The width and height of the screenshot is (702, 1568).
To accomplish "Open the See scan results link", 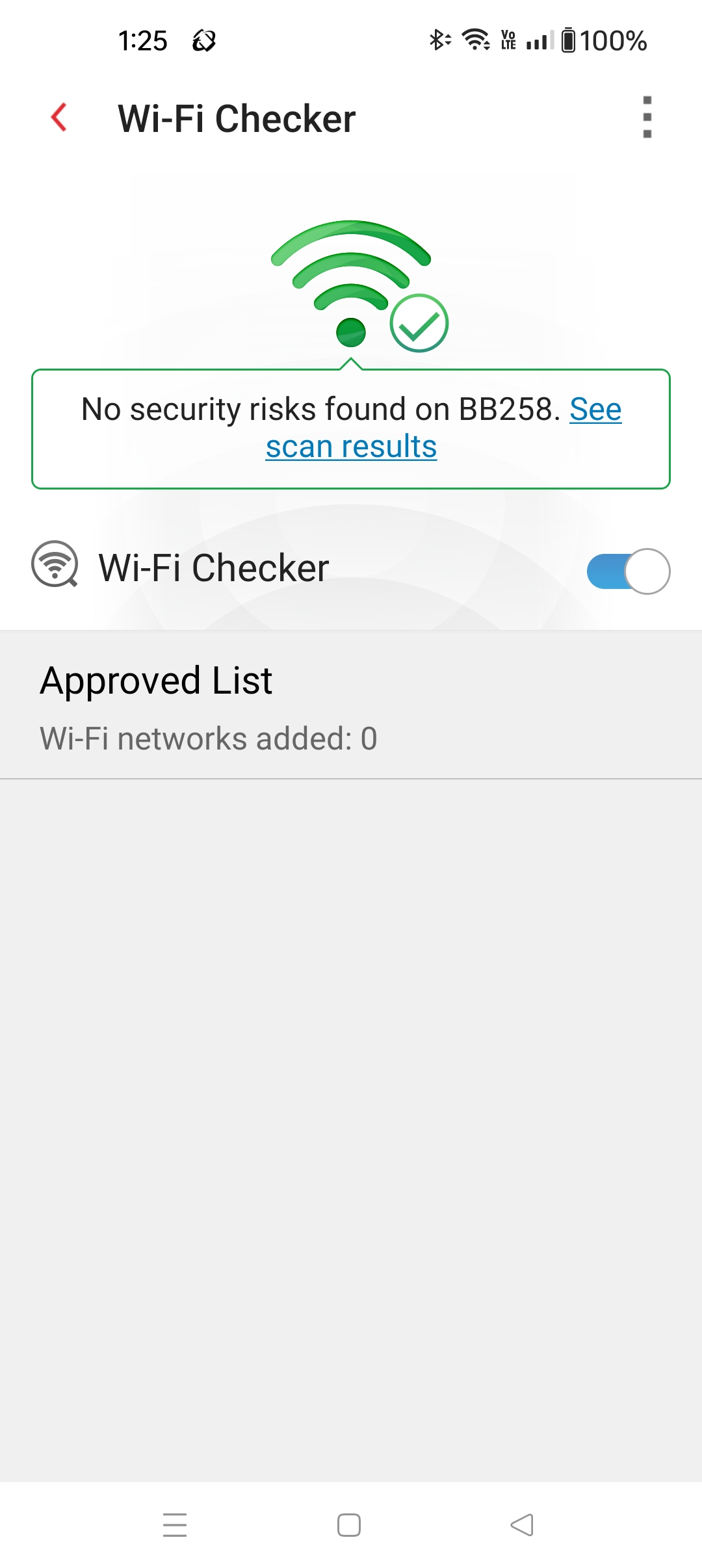I will [351, 447].
